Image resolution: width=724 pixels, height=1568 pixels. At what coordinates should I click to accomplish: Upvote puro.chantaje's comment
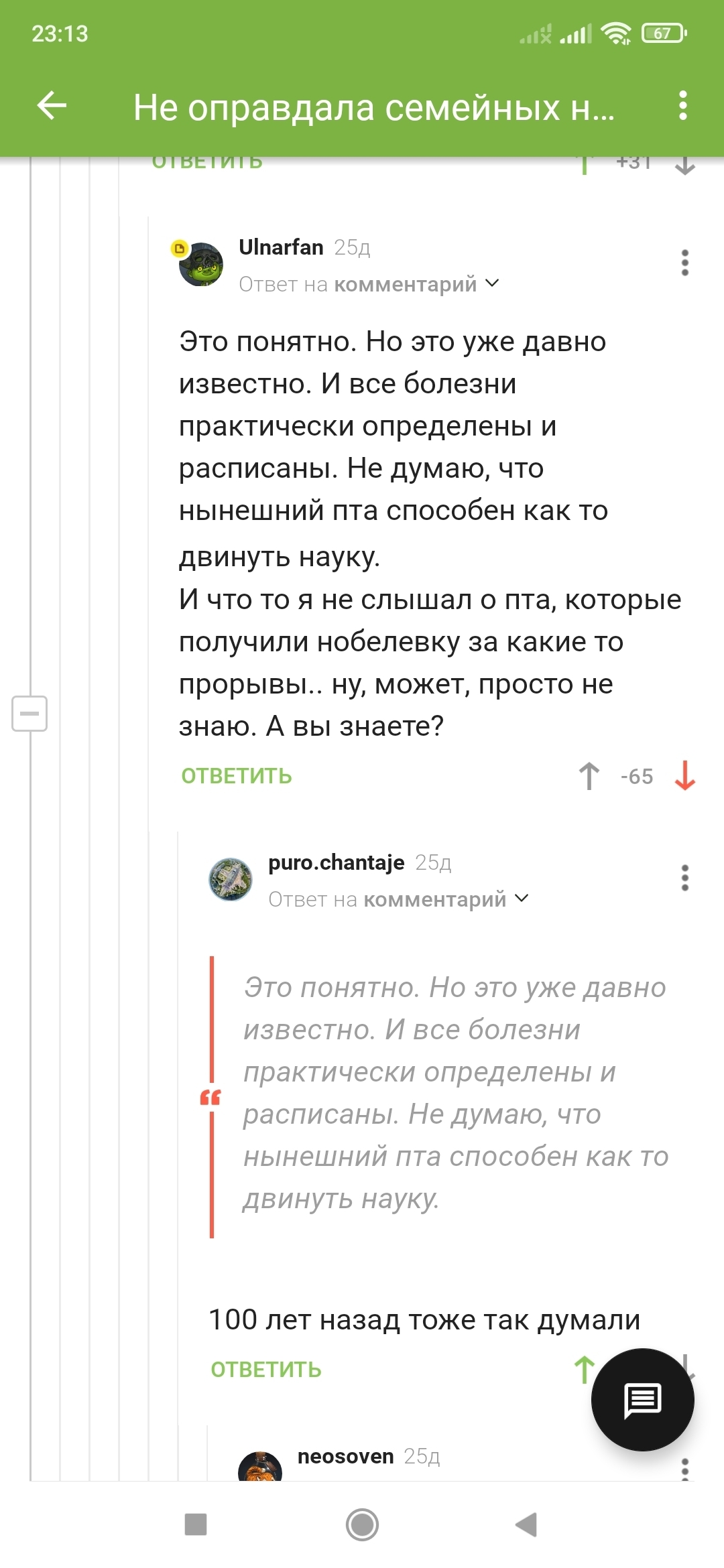(584, 1370)
